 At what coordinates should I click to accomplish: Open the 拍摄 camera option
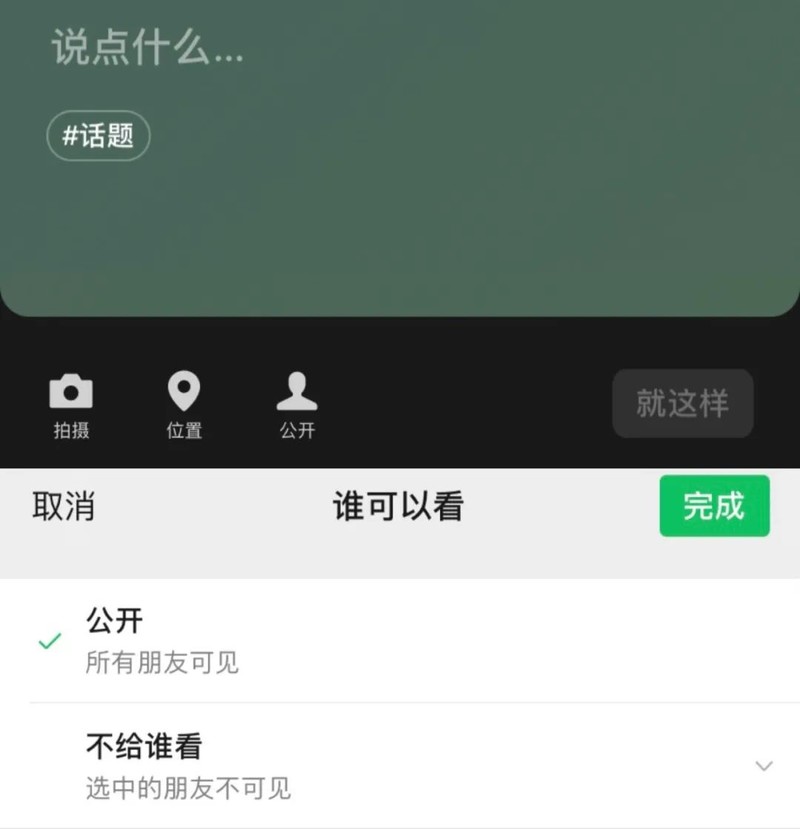tap(71, 406)
